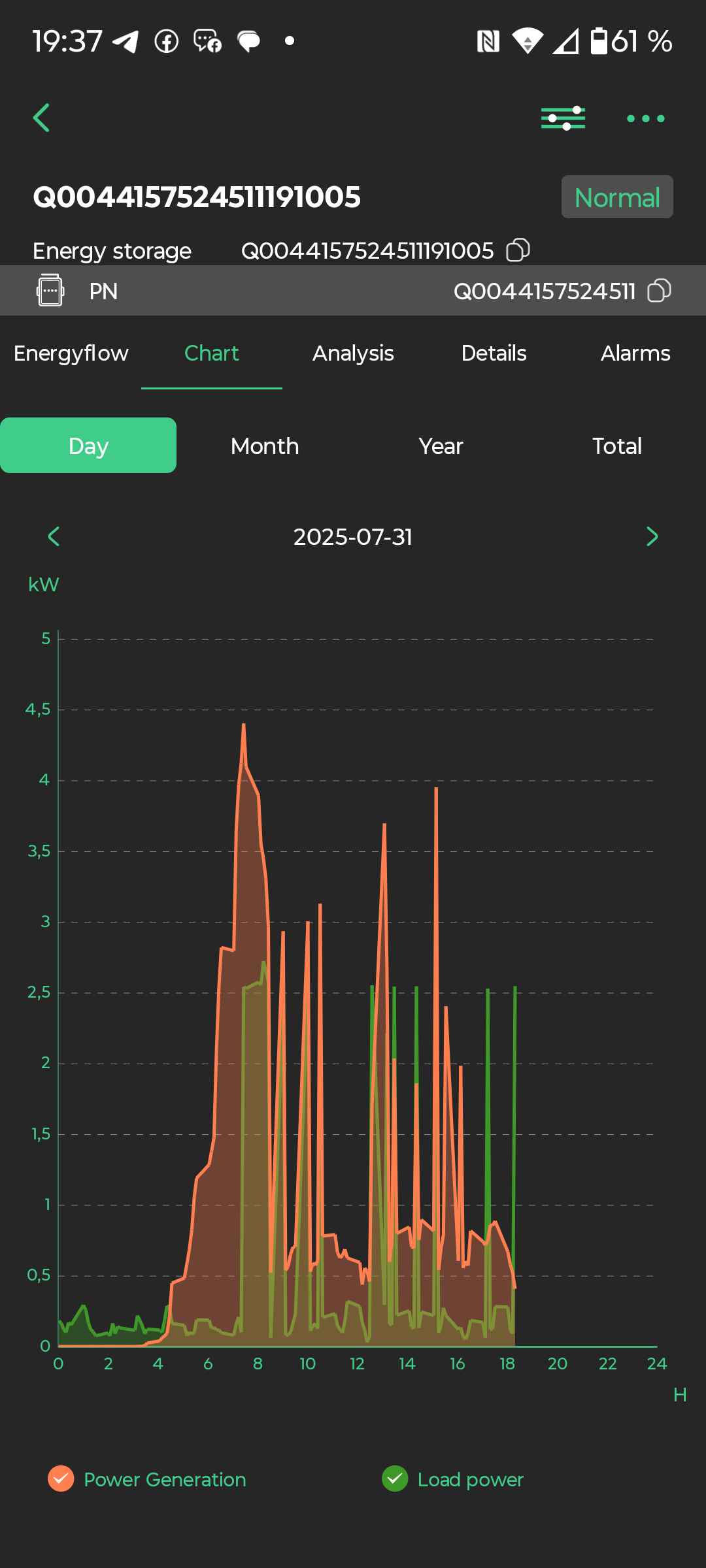Open the three-dot overflow menu
The width and height of the screenshot is (706, 1568).
coord(645,118)
